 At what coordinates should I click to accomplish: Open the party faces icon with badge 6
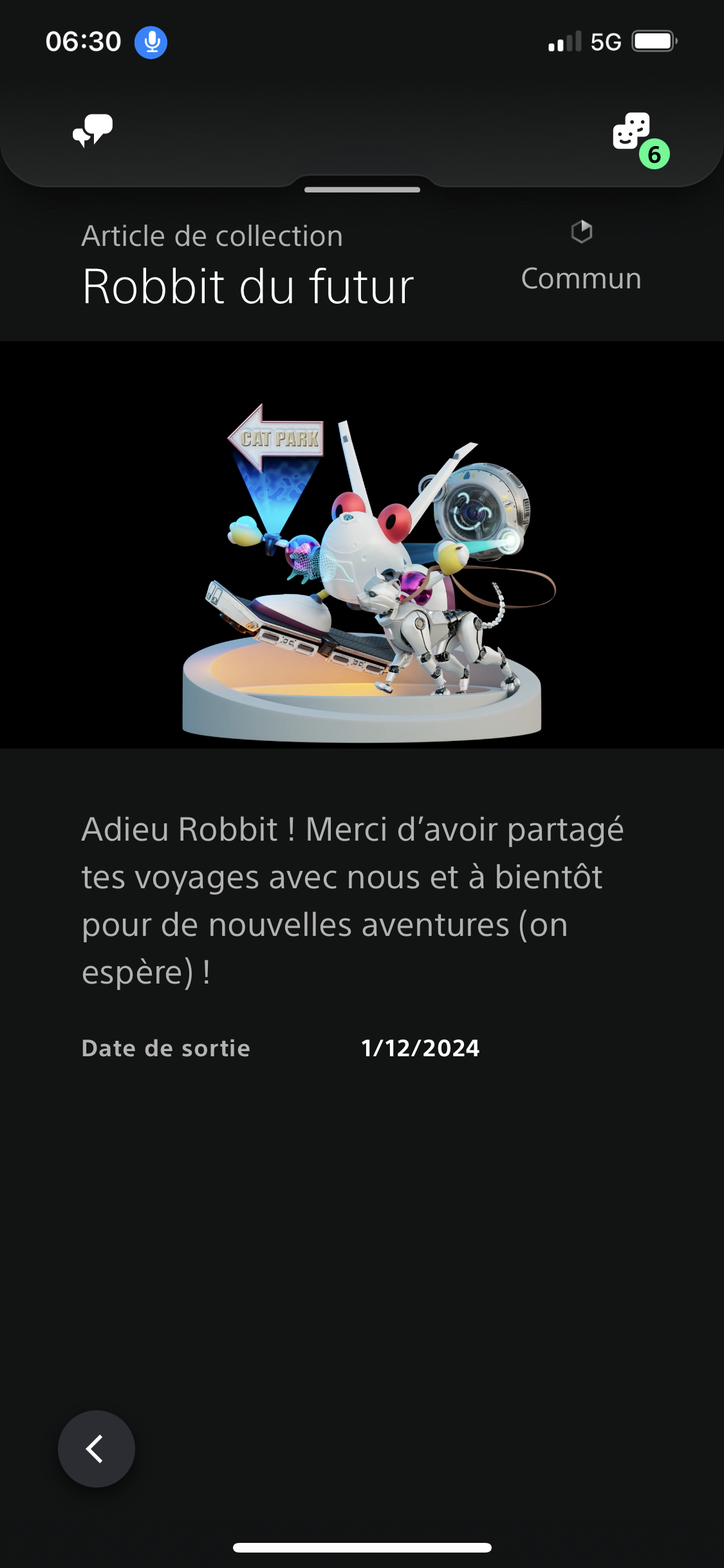[x=633, y=132]
